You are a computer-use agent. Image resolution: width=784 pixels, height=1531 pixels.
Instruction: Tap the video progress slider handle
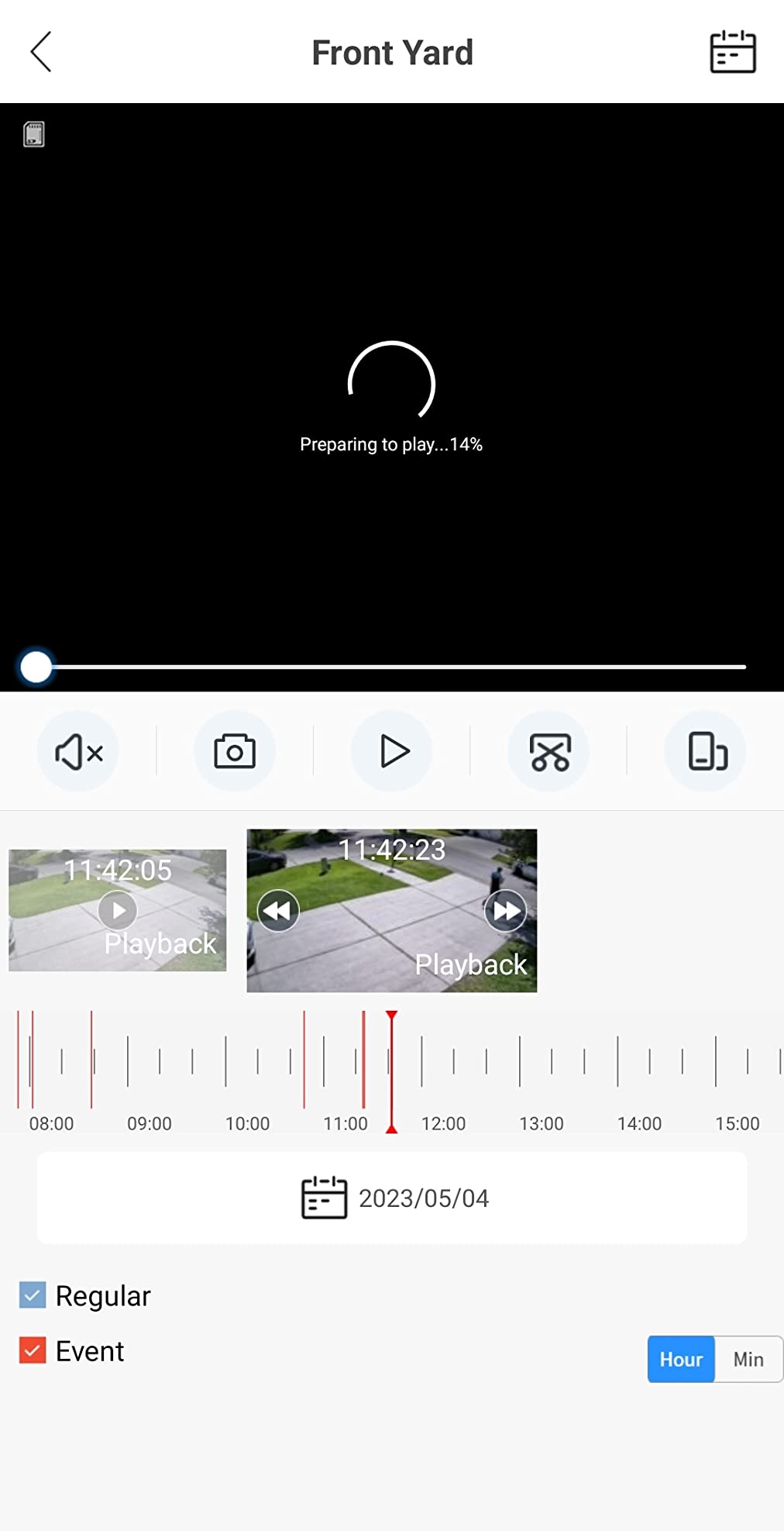[x=36, y=667]
